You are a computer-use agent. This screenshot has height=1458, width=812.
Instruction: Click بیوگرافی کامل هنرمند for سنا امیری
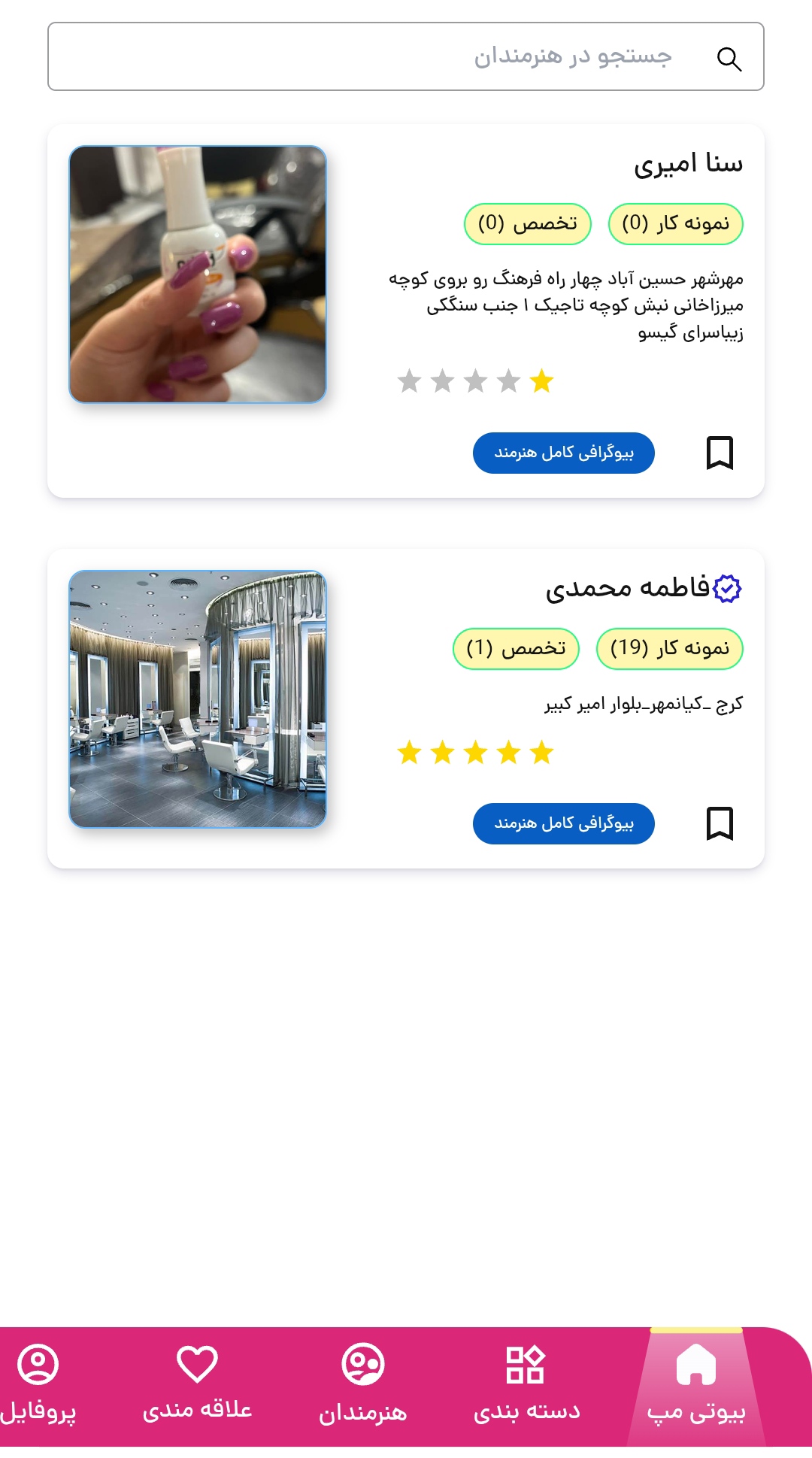pos(563,453)
